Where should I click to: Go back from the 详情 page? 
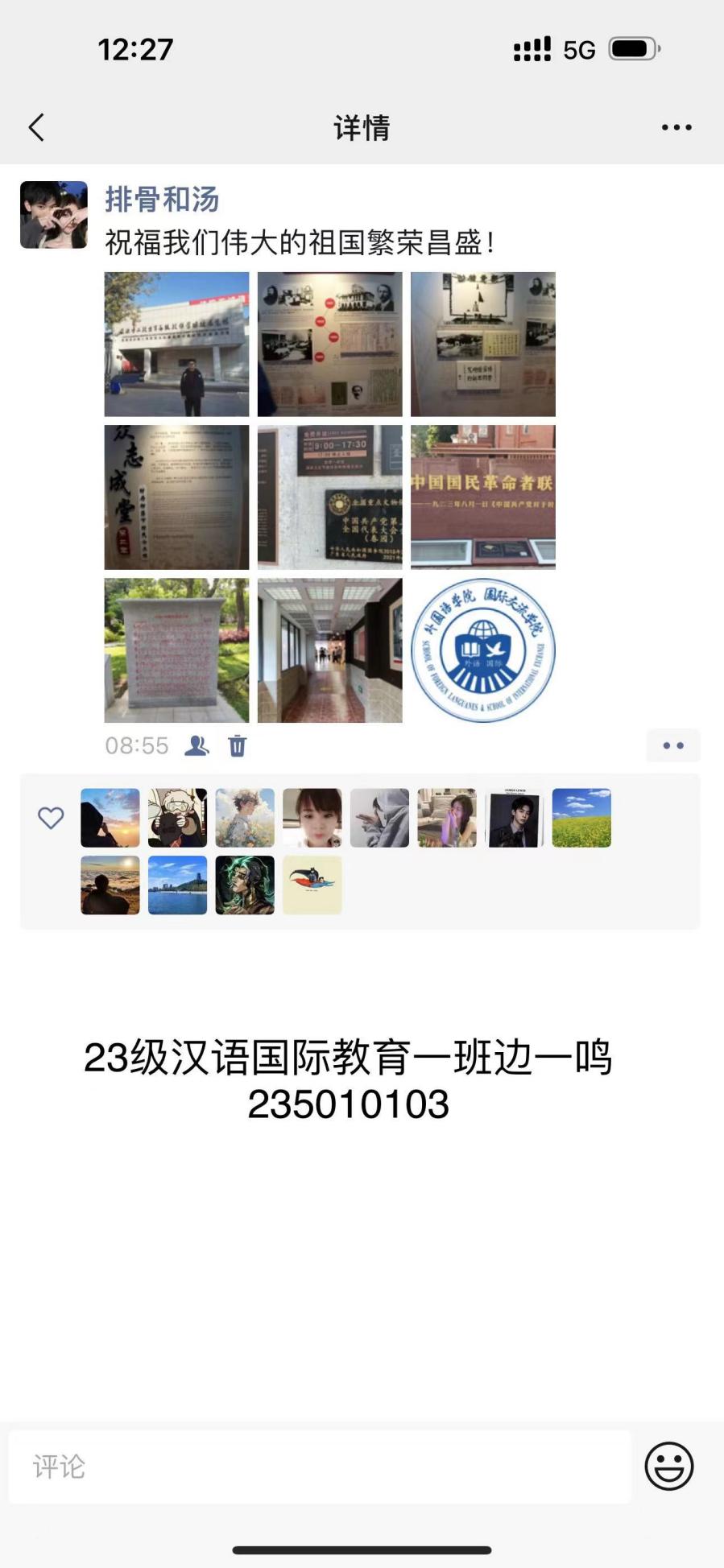[x=36, y=127]
